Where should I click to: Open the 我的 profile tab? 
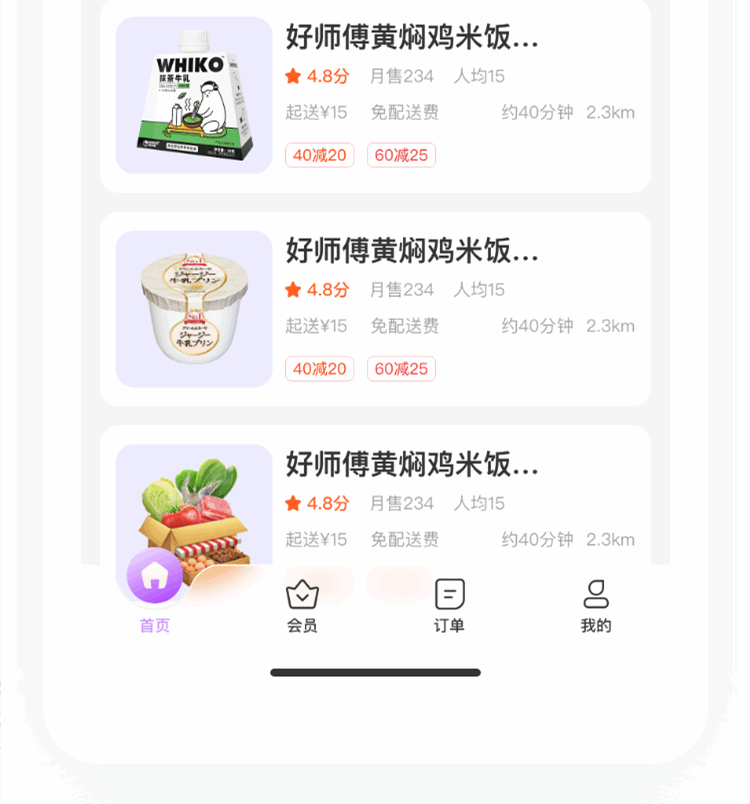pyautogui.click(x=596, y=606)
